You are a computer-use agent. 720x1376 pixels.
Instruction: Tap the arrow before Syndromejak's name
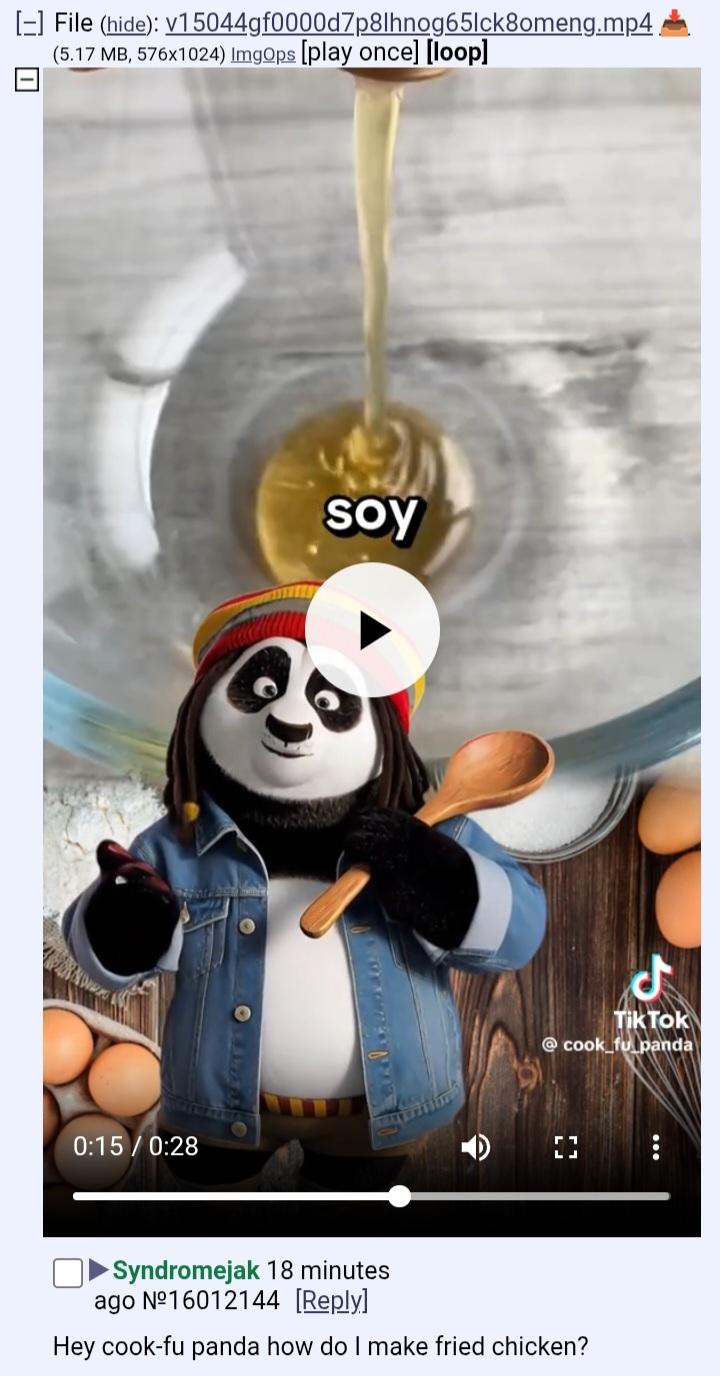tap(98, 1270)
